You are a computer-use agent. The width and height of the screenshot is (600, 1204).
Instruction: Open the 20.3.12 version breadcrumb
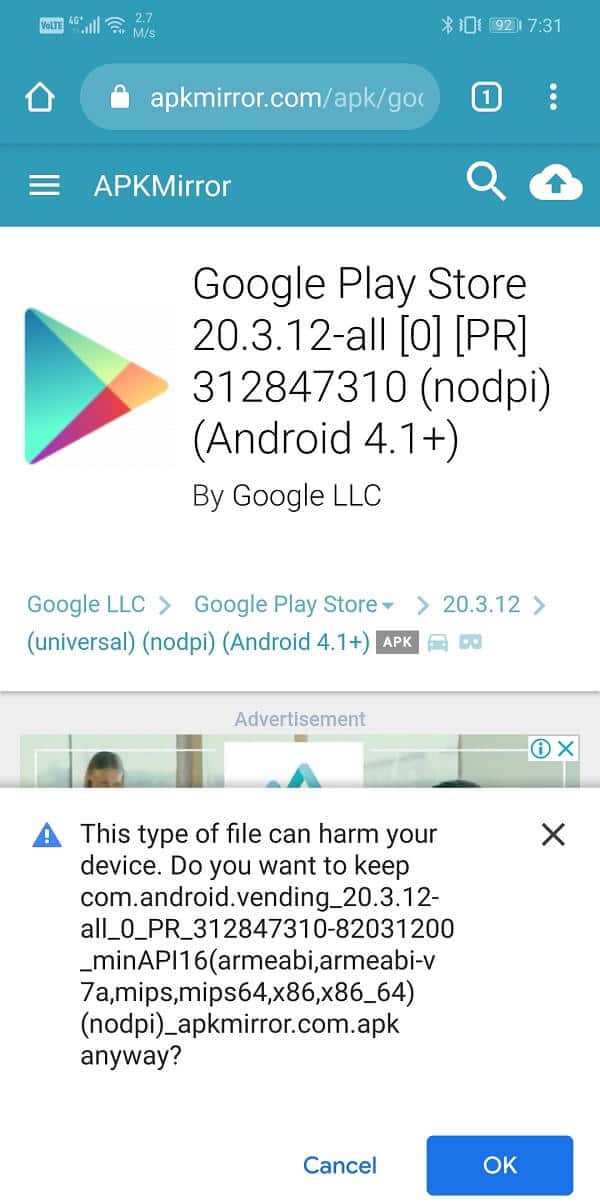(x=481, y=605)
